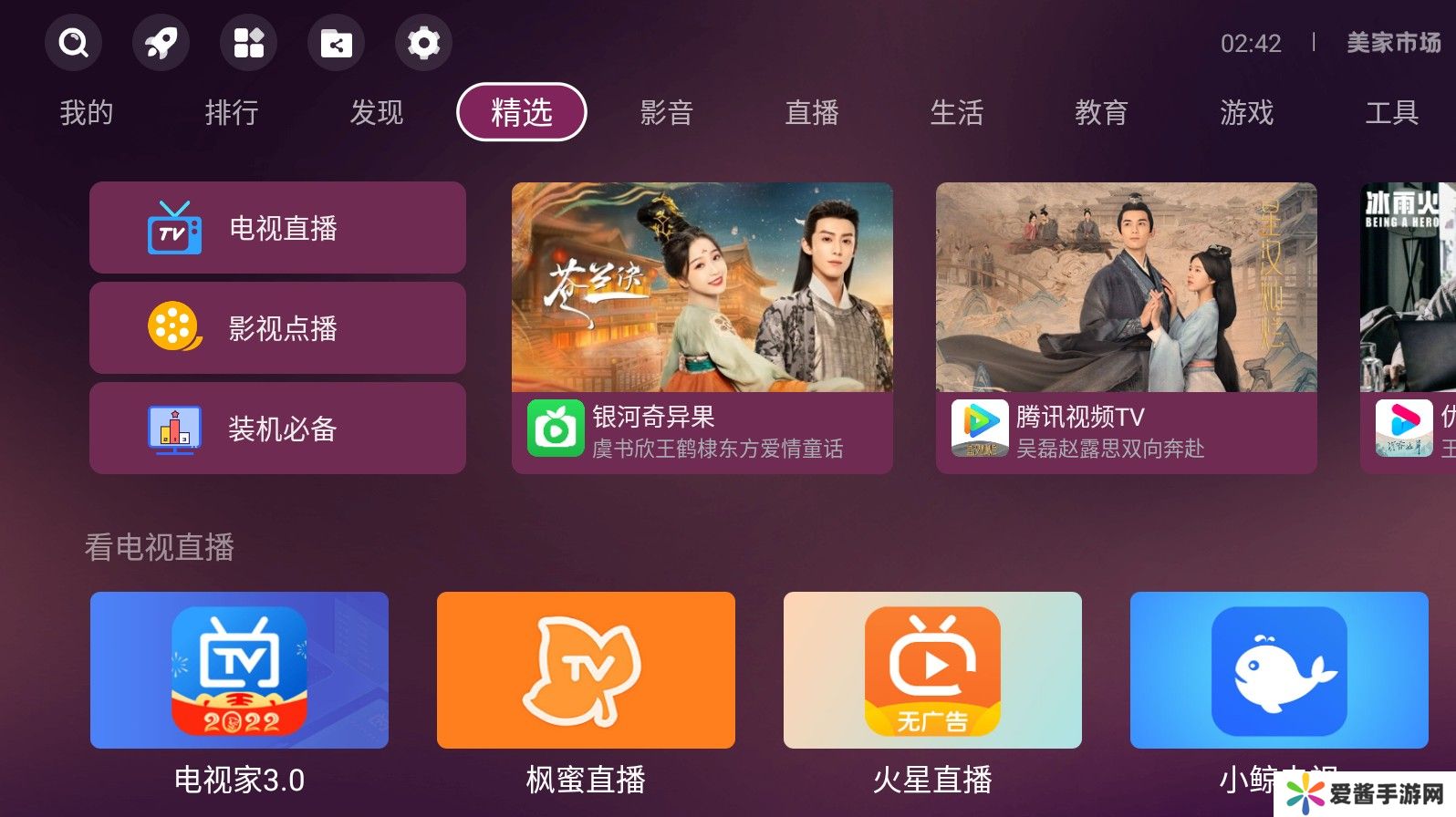Screen dimensions: 1456x817
Task: Switch to the 排行 tab
Action: point(232,113)
